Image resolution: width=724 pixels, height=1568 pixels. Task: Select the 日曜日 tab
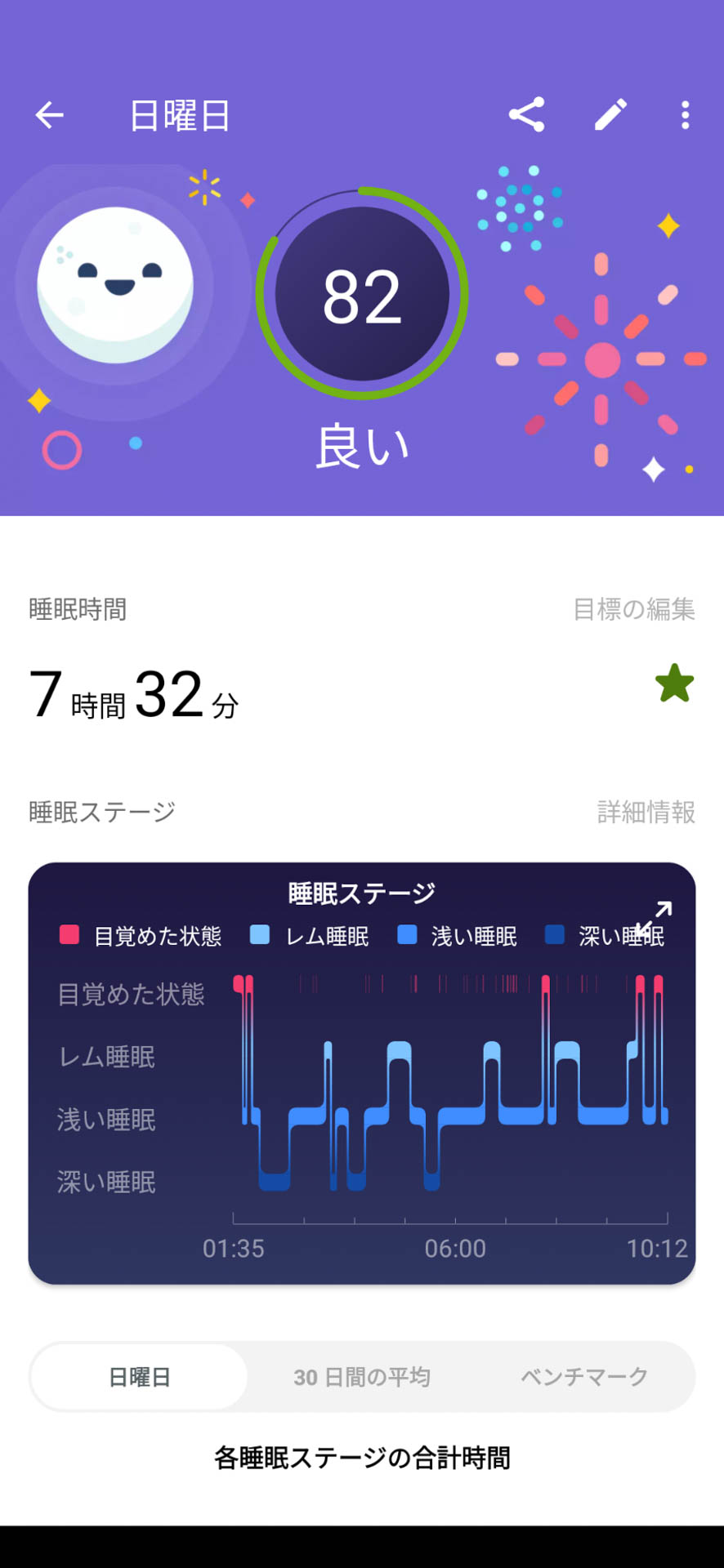click(141, 1375)
